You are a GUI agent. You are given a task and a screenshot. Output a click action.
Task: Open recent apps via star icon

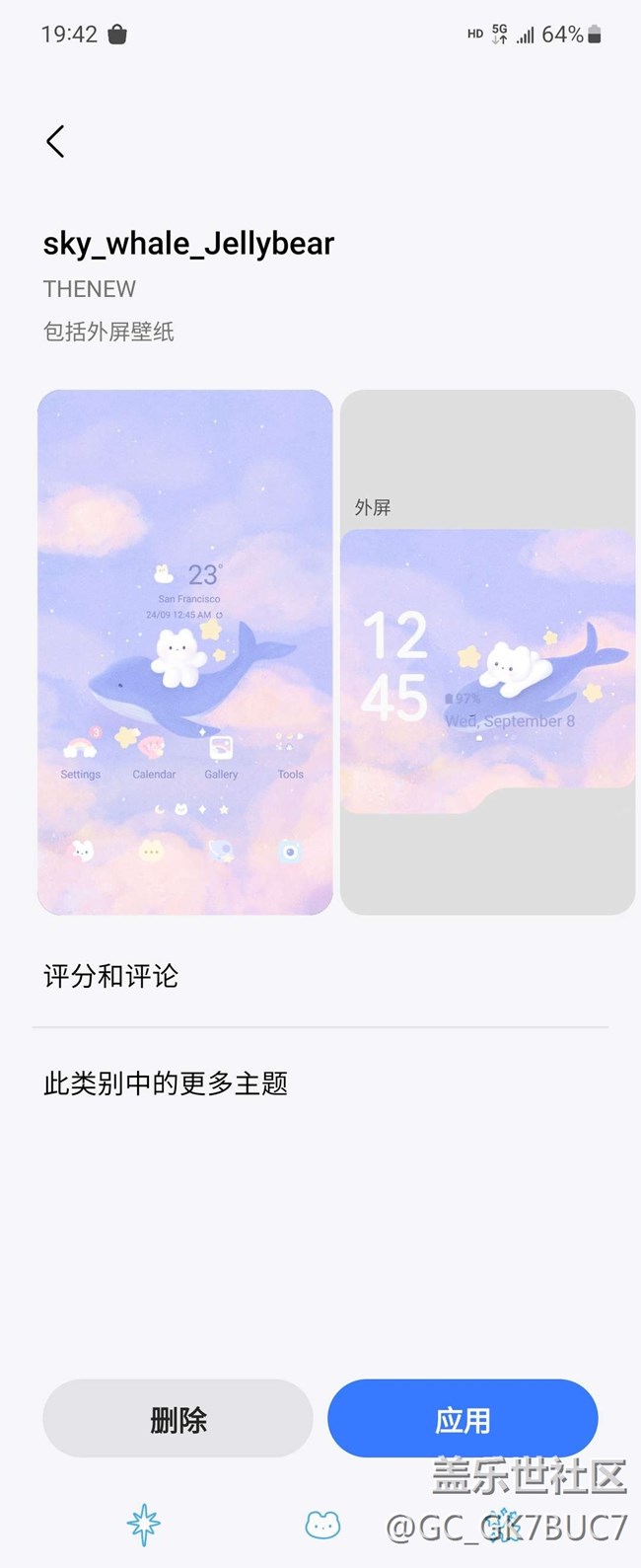click(144, 1526)
